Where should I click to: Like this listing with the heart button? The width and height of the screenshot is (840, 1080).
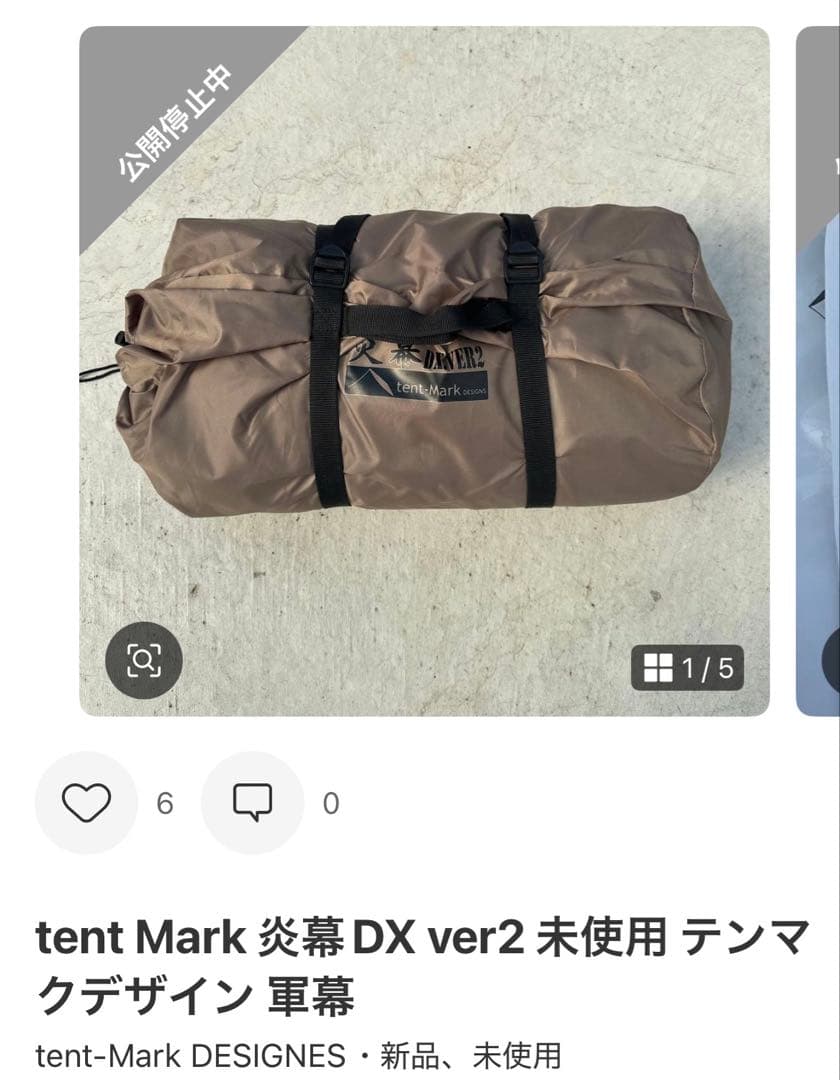click(x=86, y=802)
